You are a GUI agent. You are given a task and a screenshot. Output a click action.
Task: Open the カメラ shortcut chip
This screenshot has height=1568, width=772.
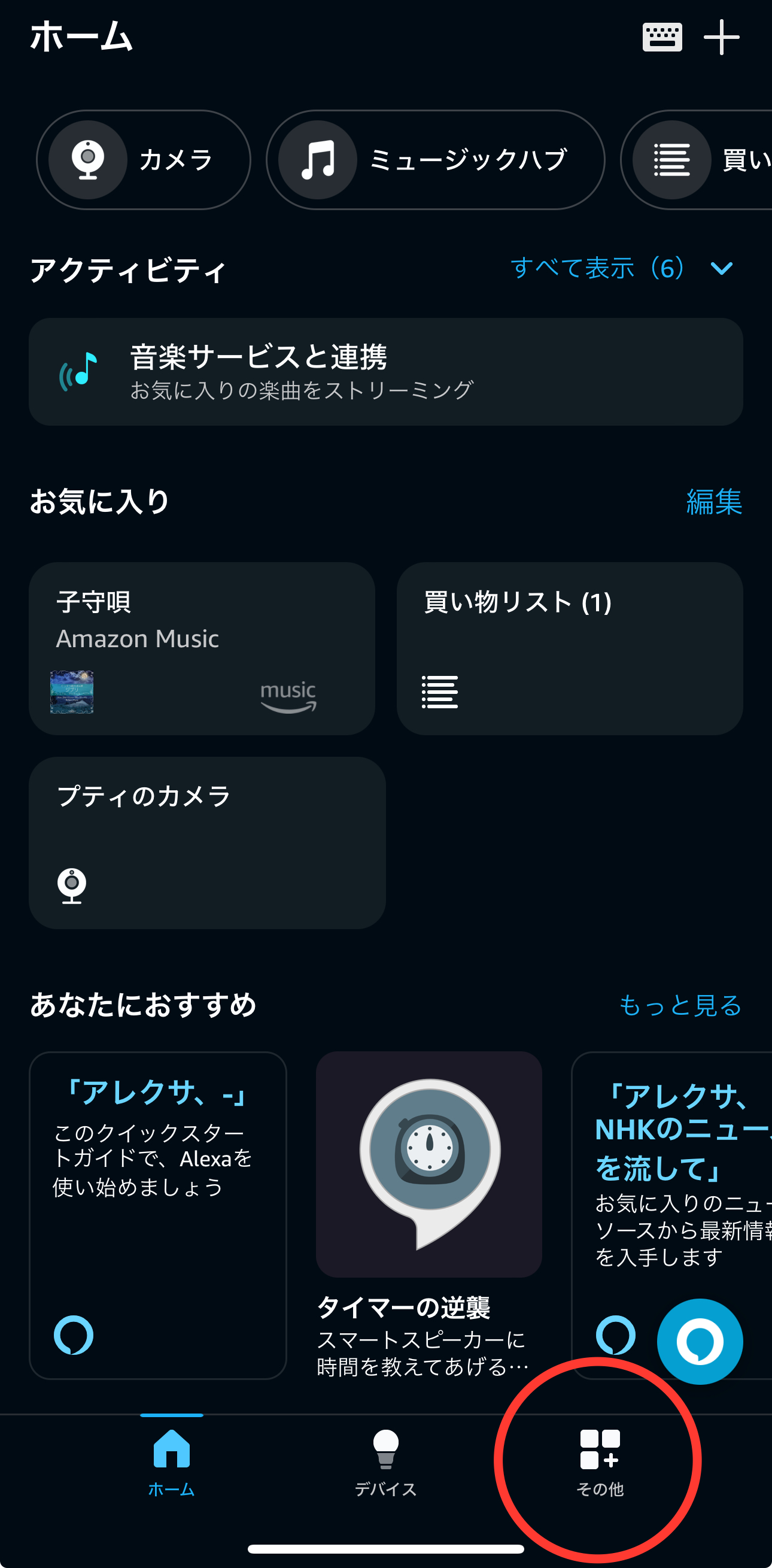144,160
